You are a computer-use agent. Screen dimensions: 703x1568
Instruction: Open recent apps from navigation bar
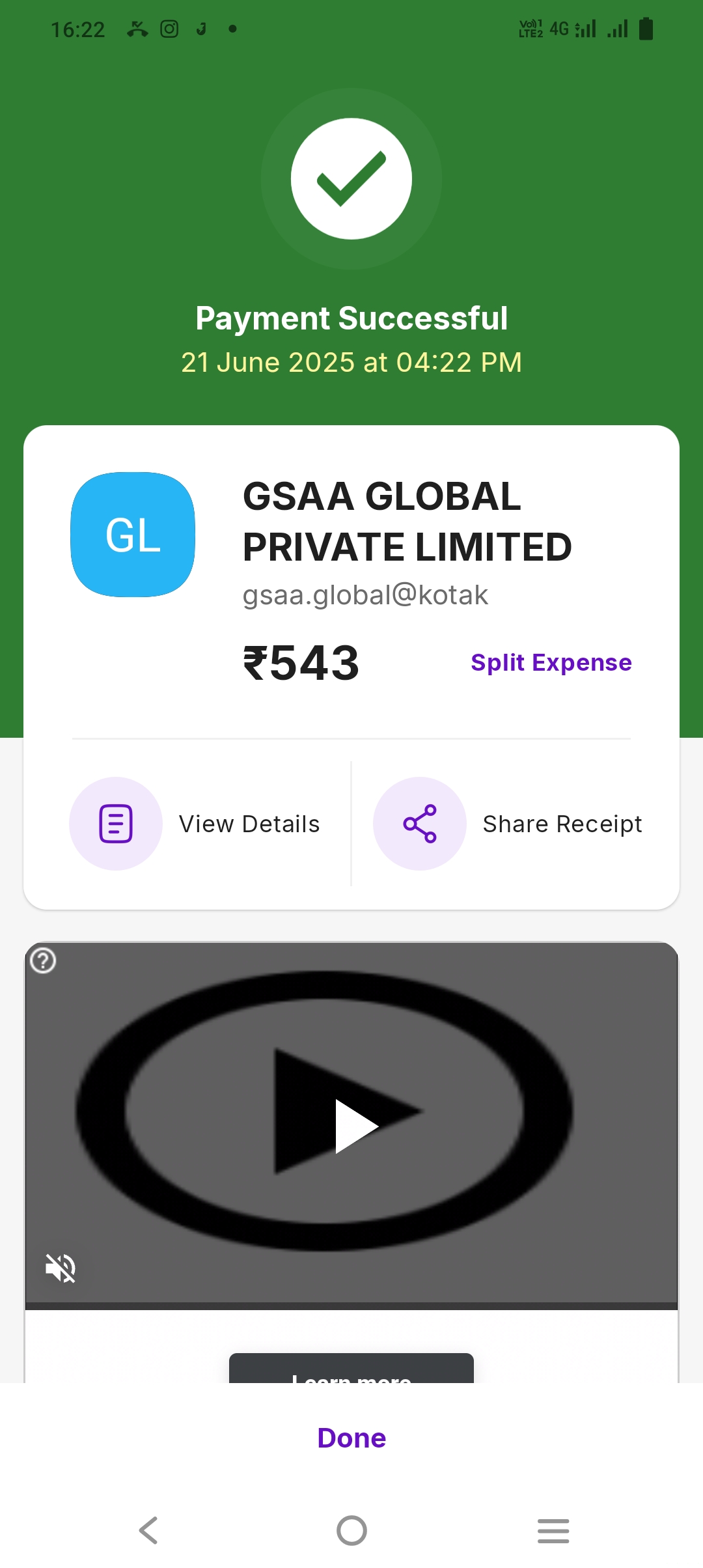pyautogui.click(x=553, y=1530)
